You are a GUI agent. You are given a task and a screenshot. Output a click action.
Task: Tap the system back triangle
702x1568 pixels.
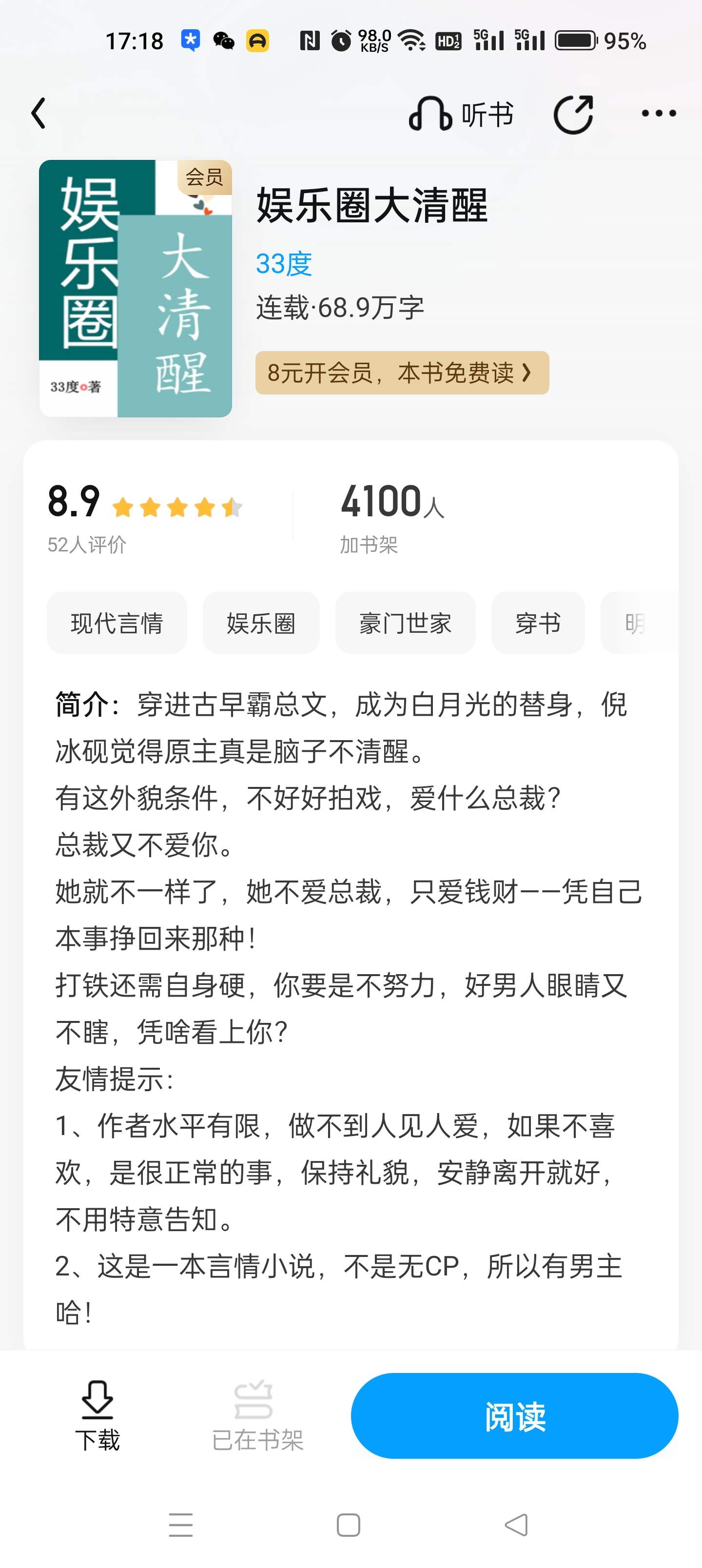point(517,1525)
